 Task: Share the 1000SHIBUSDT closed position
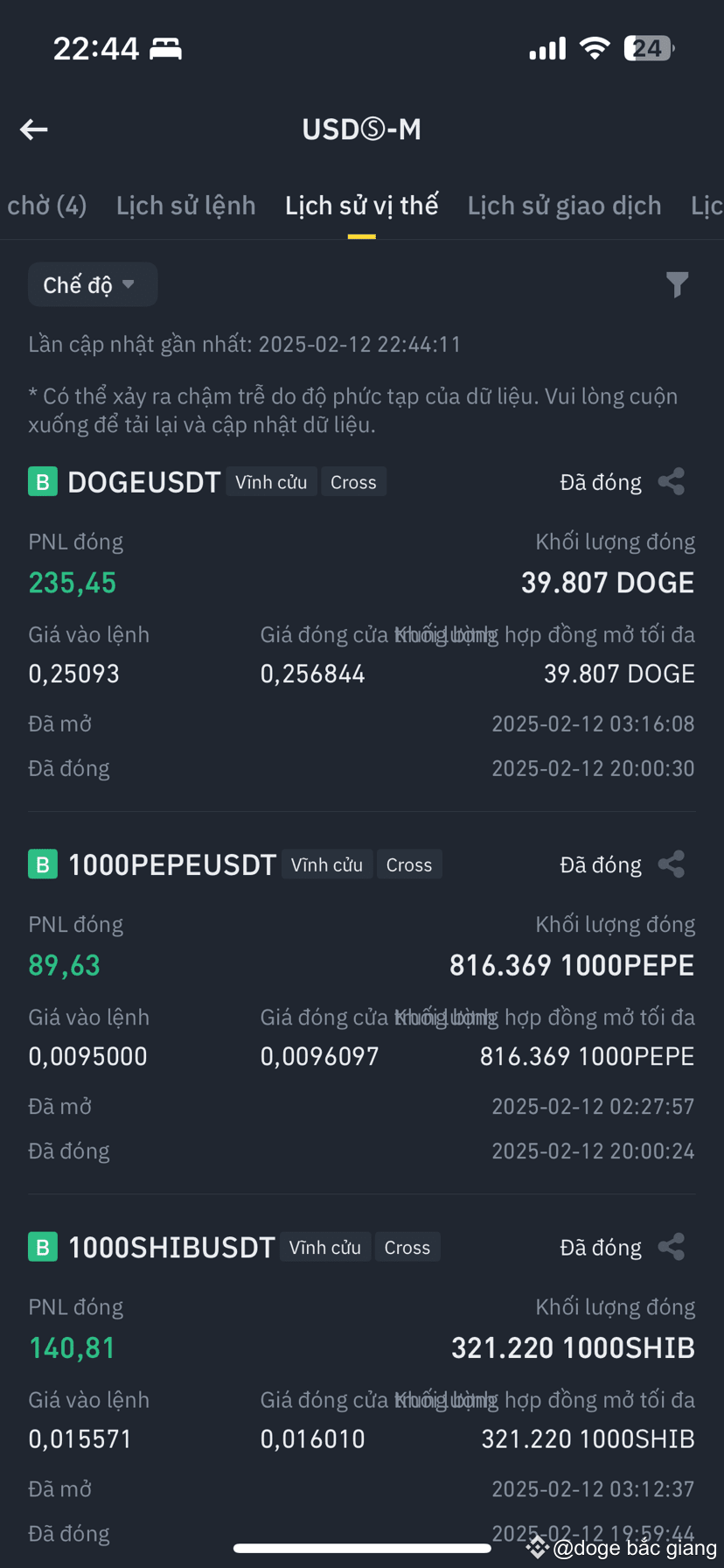point(671,1247)
